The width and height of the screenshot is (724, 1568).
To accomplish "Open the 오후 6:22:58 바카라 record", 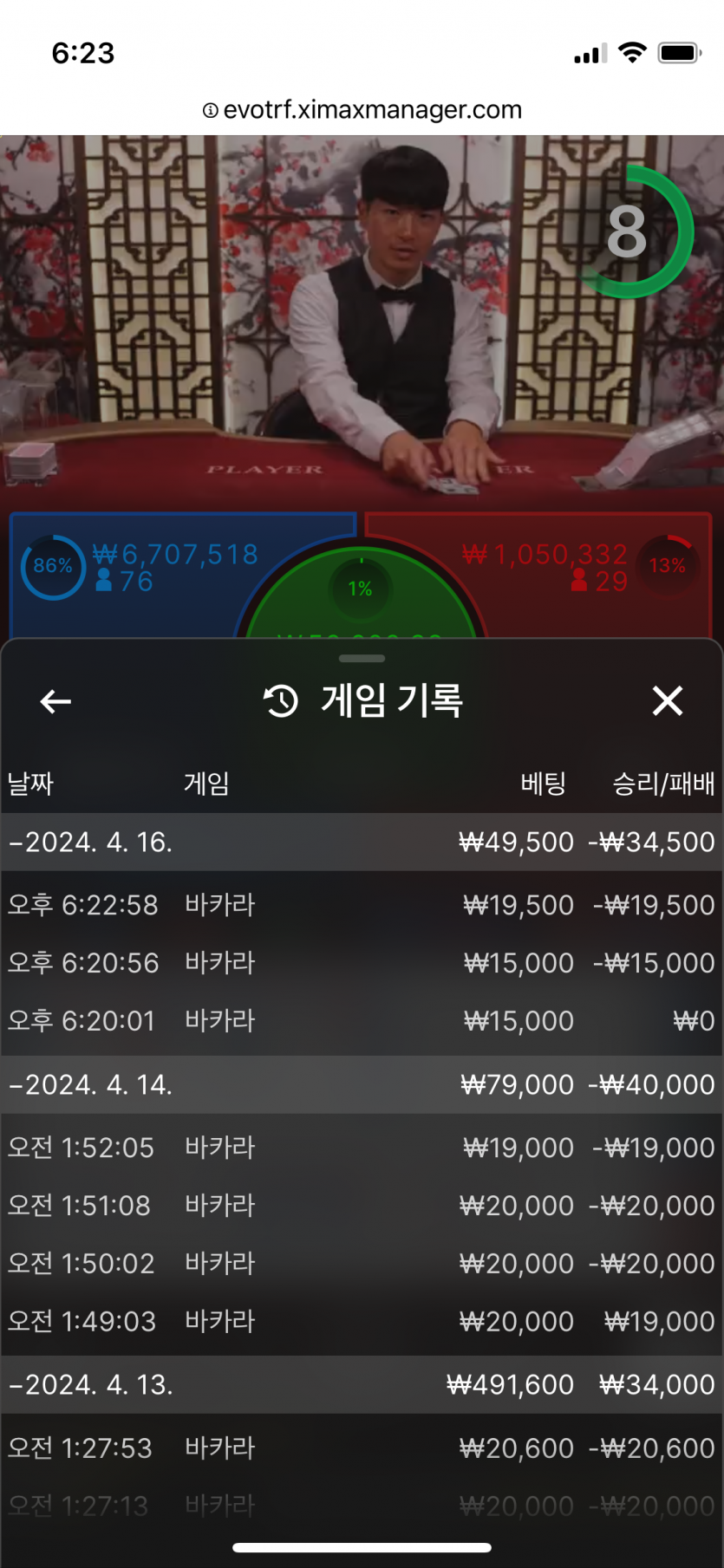I will click(x=361, y=905).
